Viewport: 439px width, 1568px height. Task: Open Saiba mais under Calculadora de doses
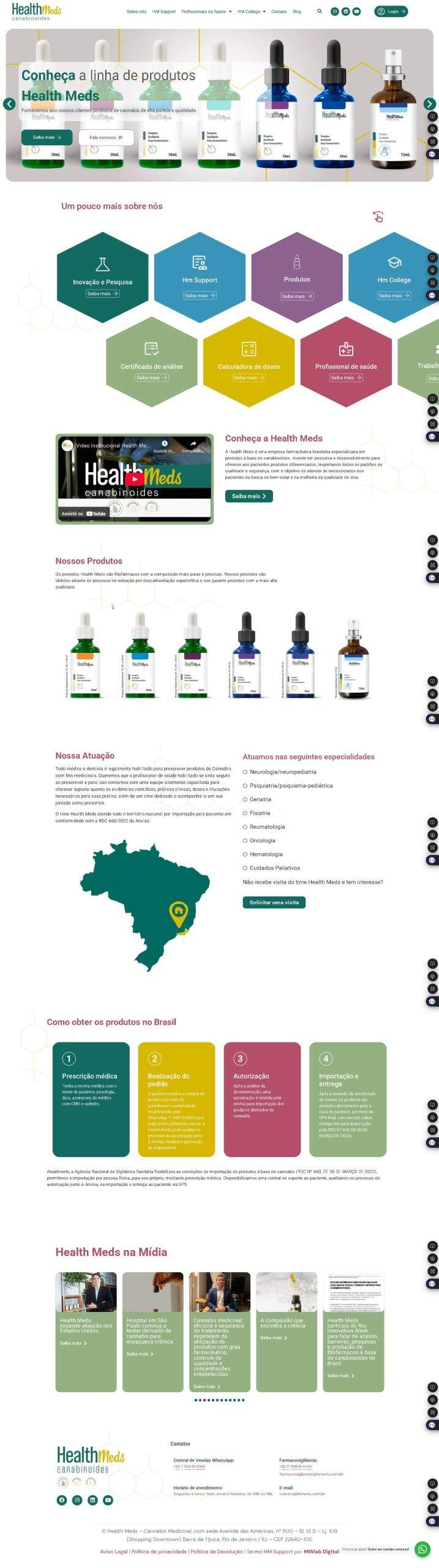[x=249, y=377]
